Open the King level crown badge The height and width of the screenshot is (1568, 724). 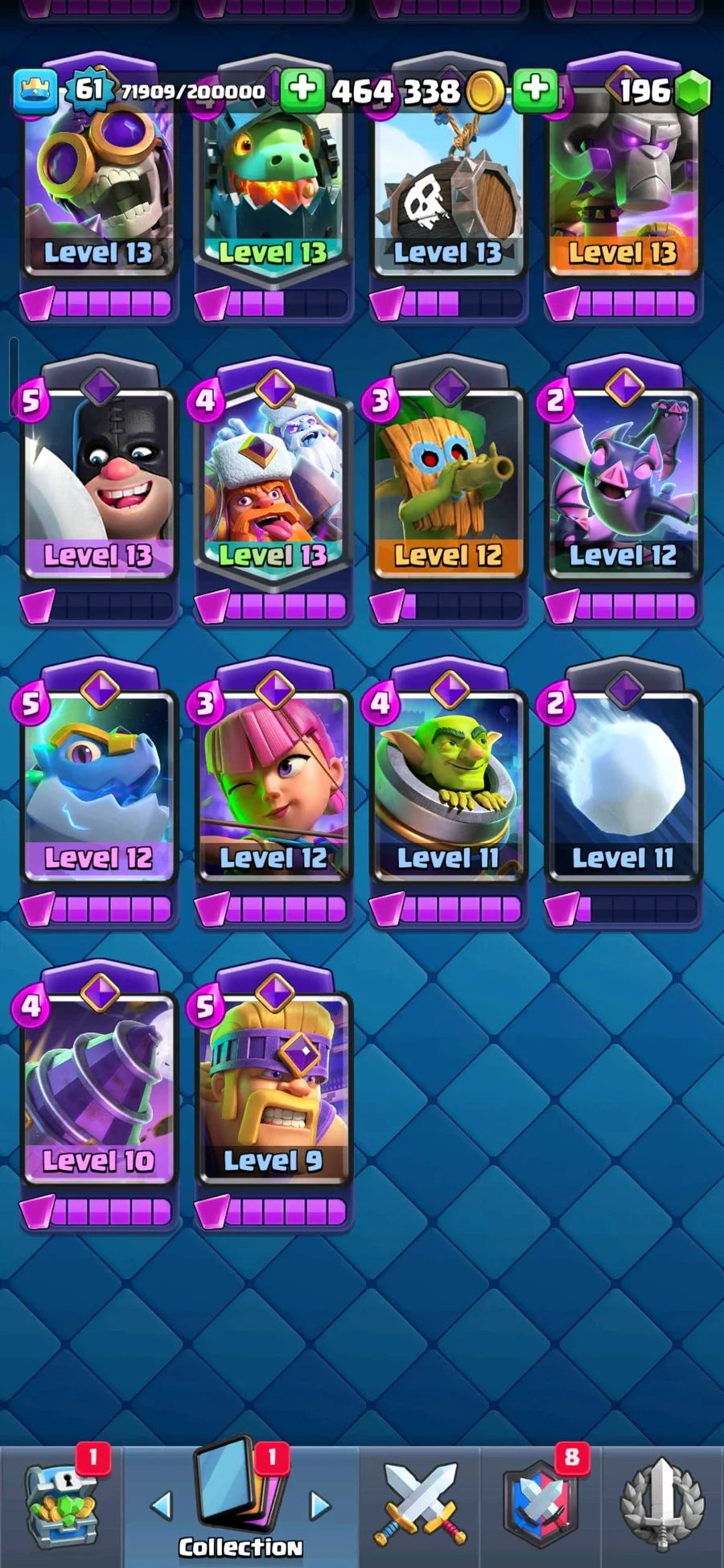coord(35,91)
